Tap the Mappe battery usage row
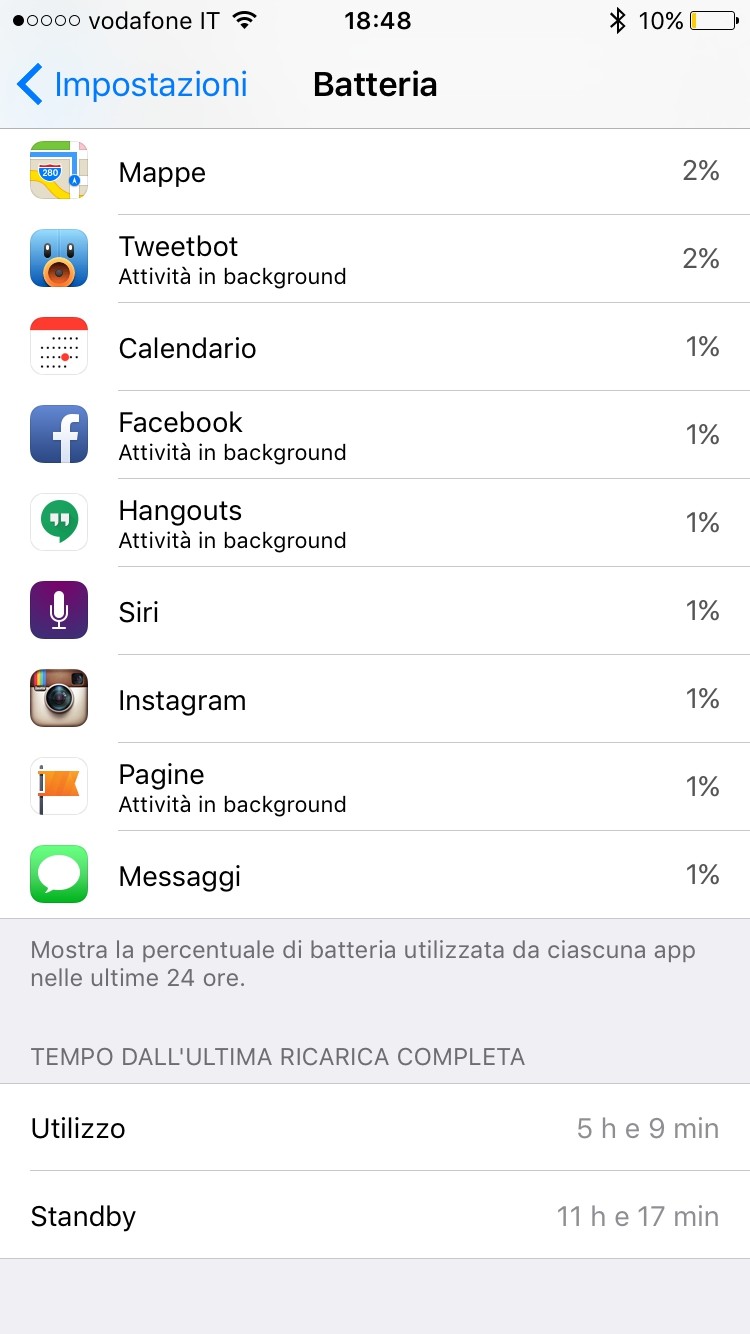750x1334 pixels. click(375, 171)
